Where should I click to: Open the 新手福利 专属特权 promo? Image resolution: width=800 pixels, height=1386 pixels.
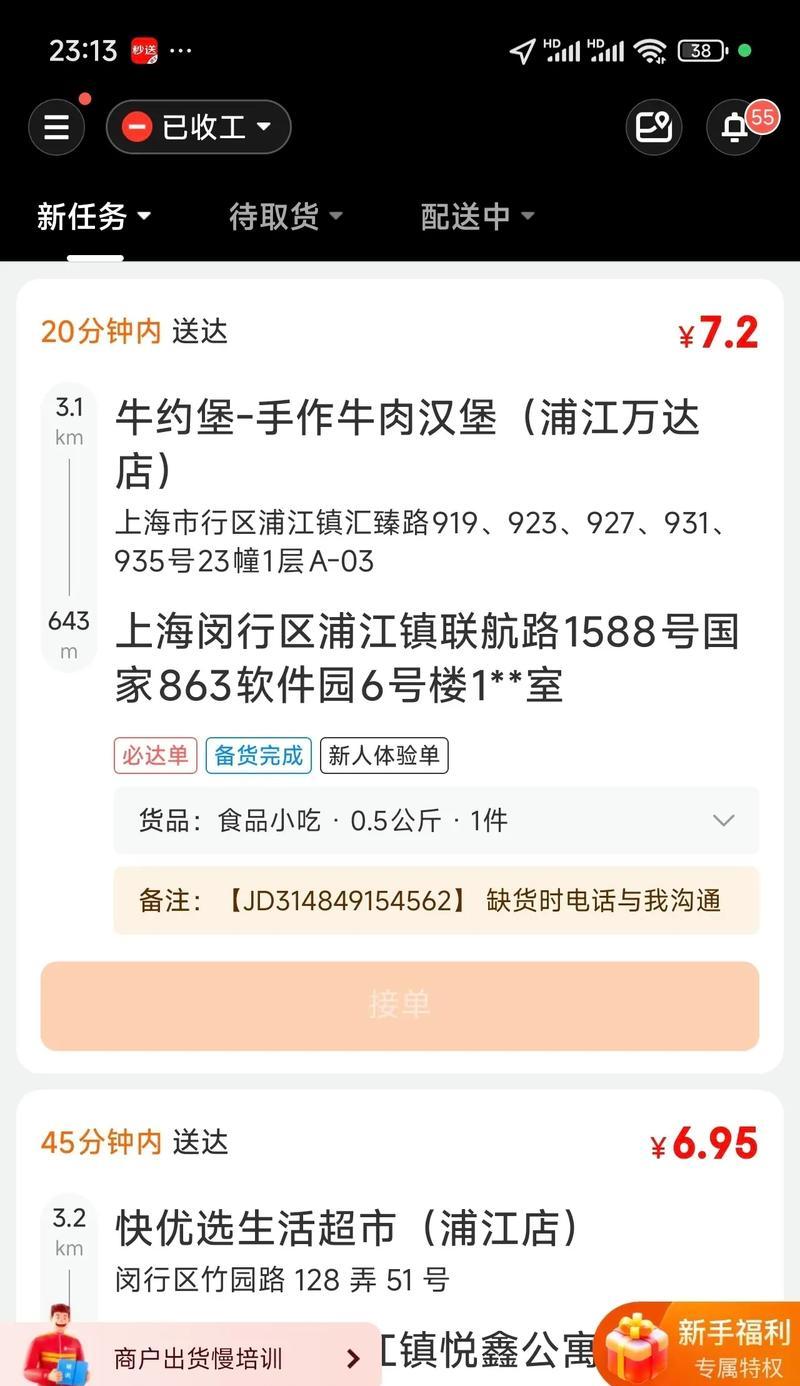702,1344
